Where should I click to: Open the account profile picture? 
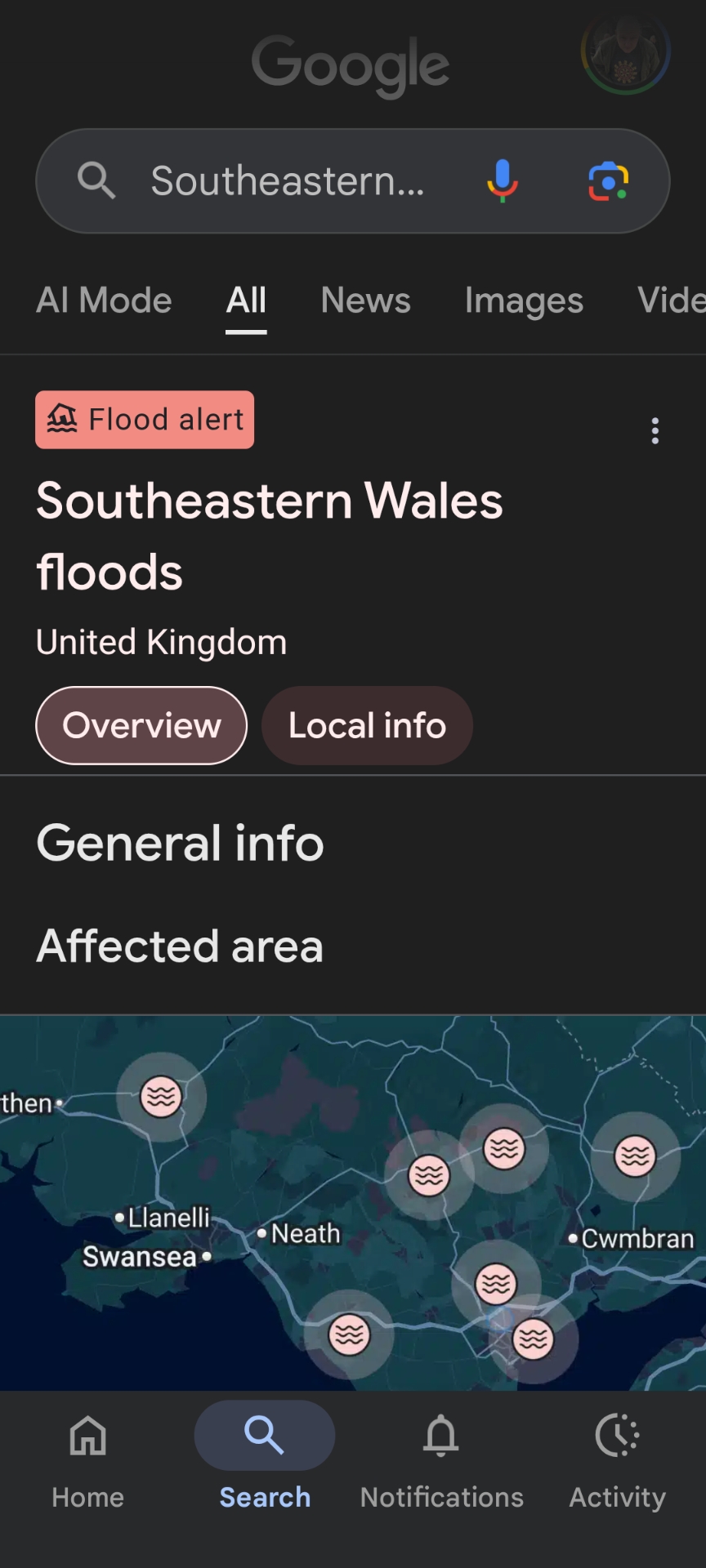pos(625,54)
